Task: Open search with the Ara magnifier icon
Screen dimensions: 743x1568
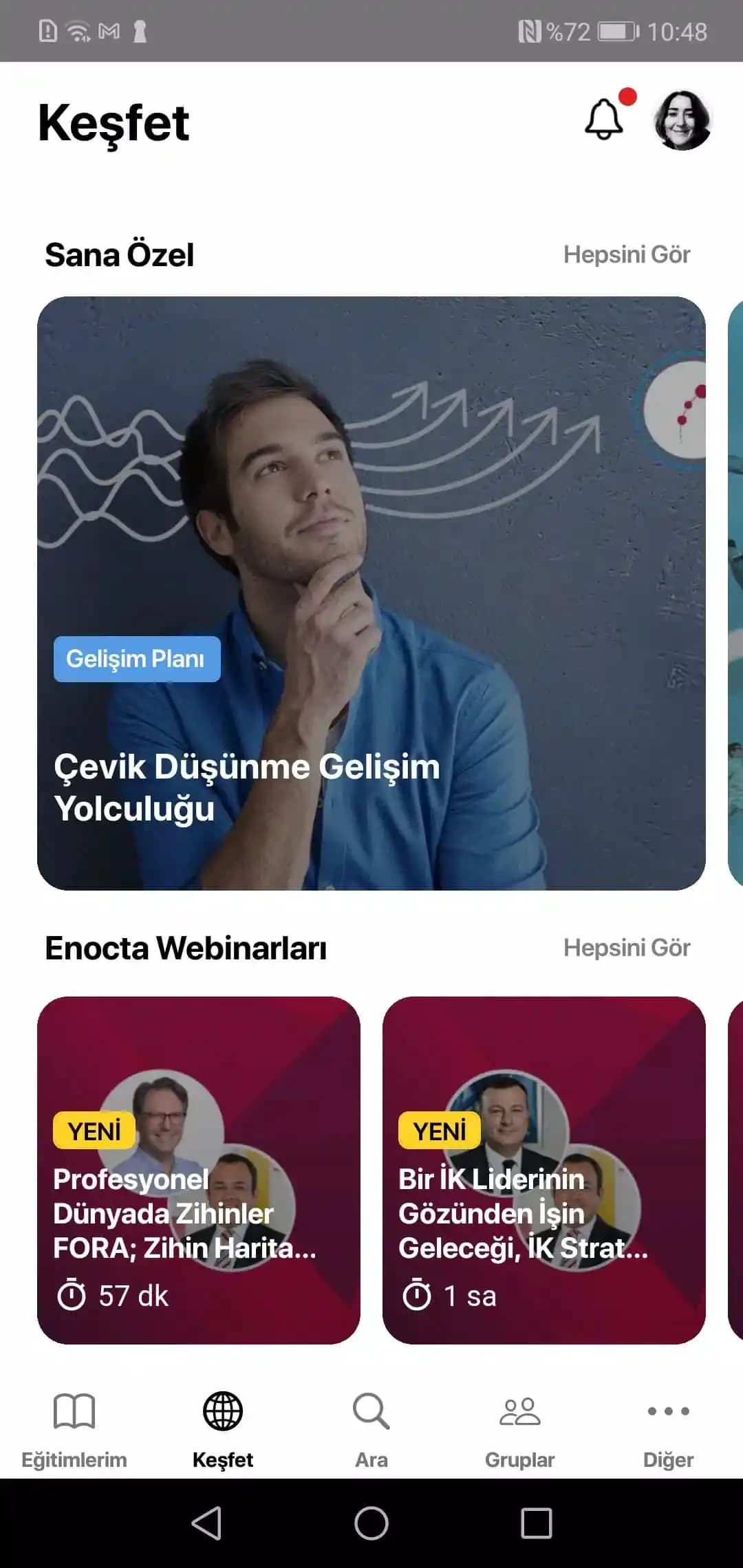Action: tap(371, 1411)
